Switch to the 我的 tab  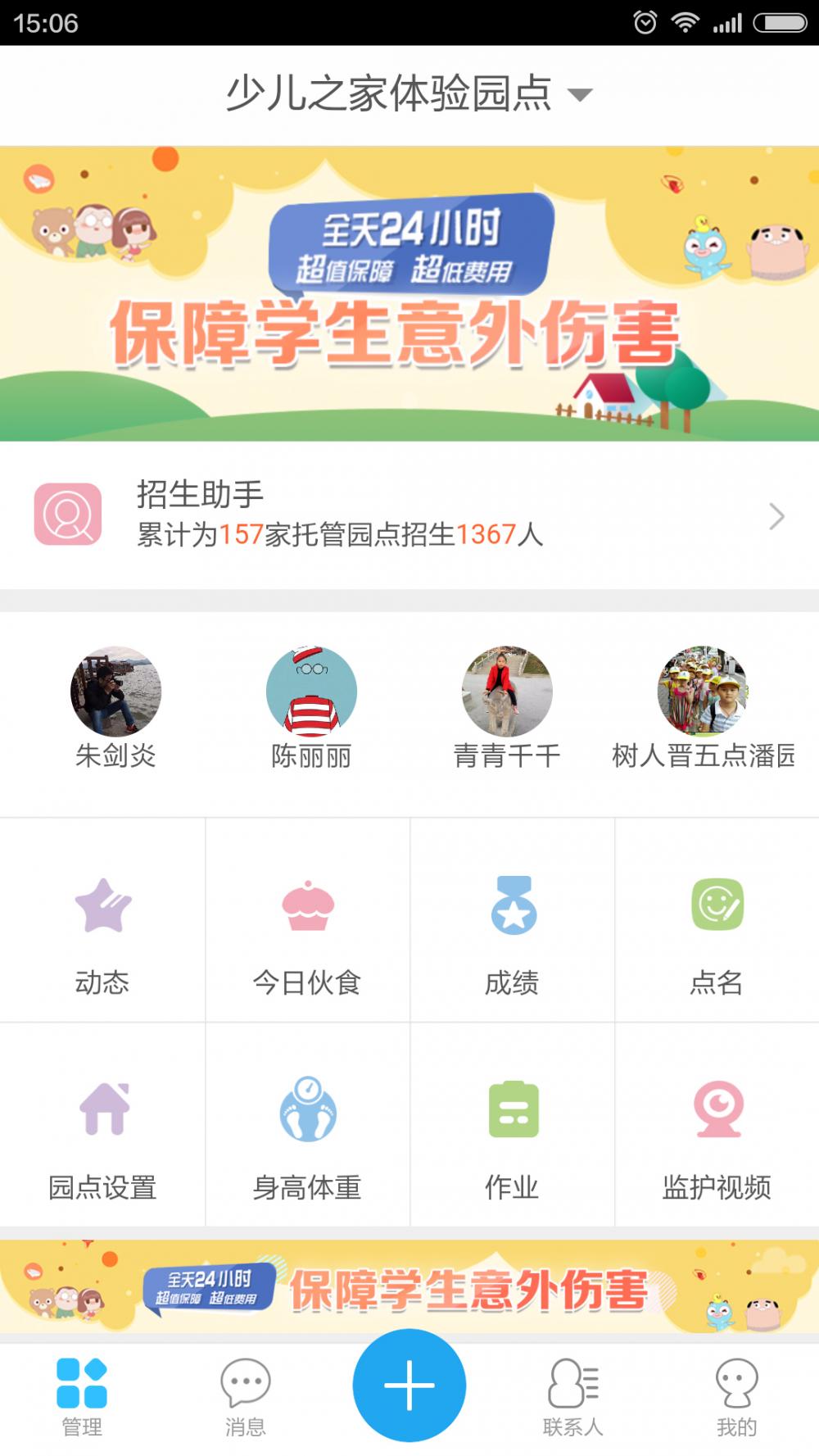(737, 1398)
